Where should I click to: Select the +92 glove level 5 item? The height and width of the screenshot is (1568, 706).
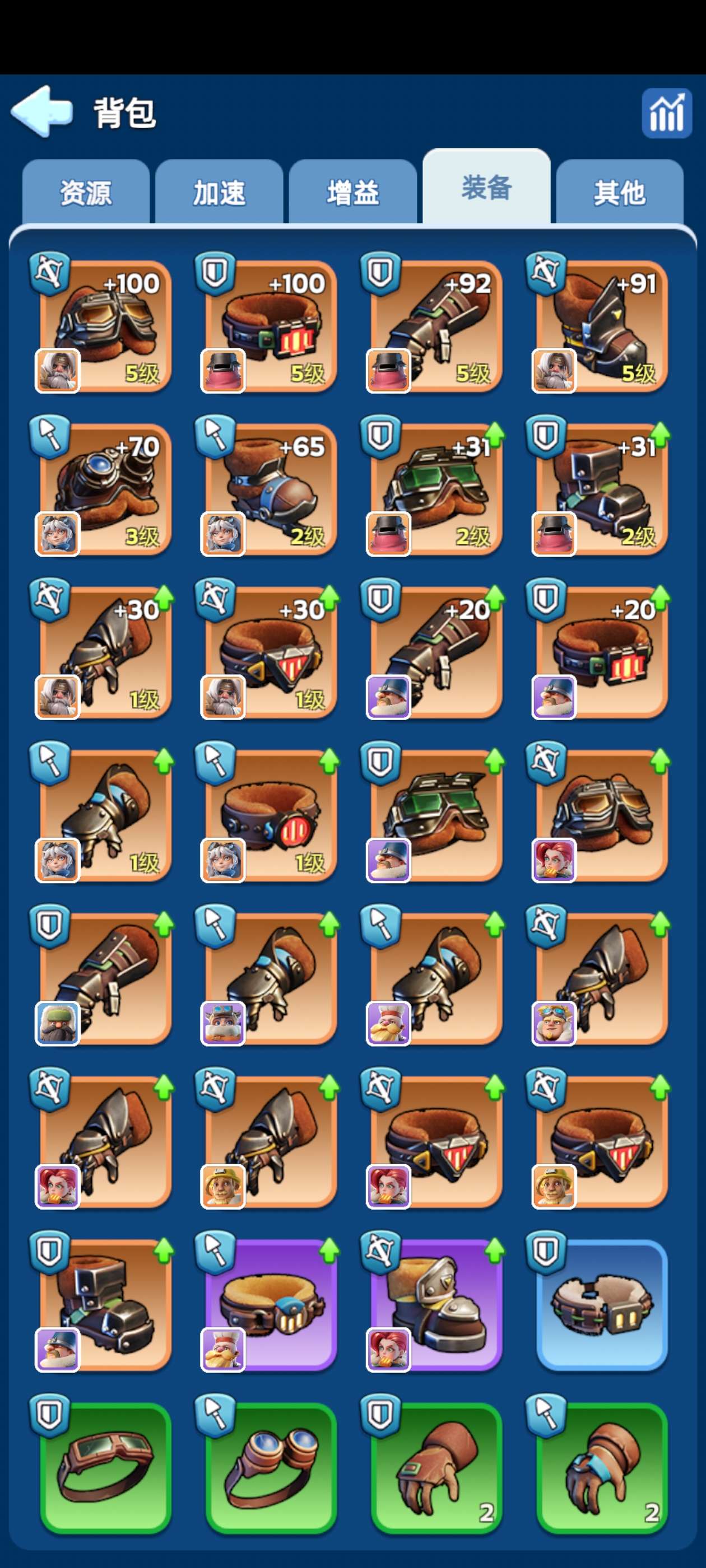coord(436,326)
